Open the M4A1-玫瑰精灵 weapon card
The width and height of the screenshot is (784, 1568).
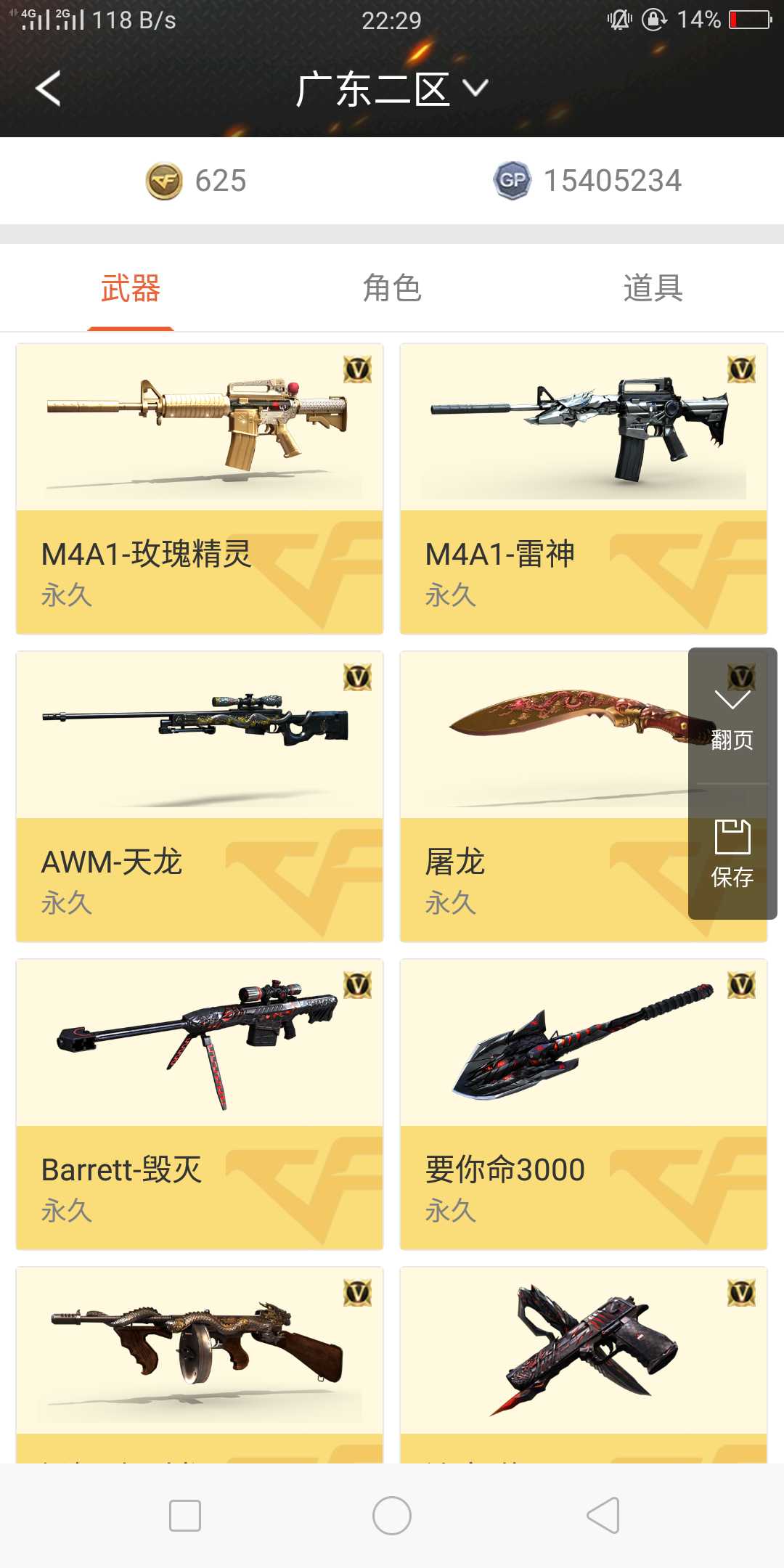200,489
